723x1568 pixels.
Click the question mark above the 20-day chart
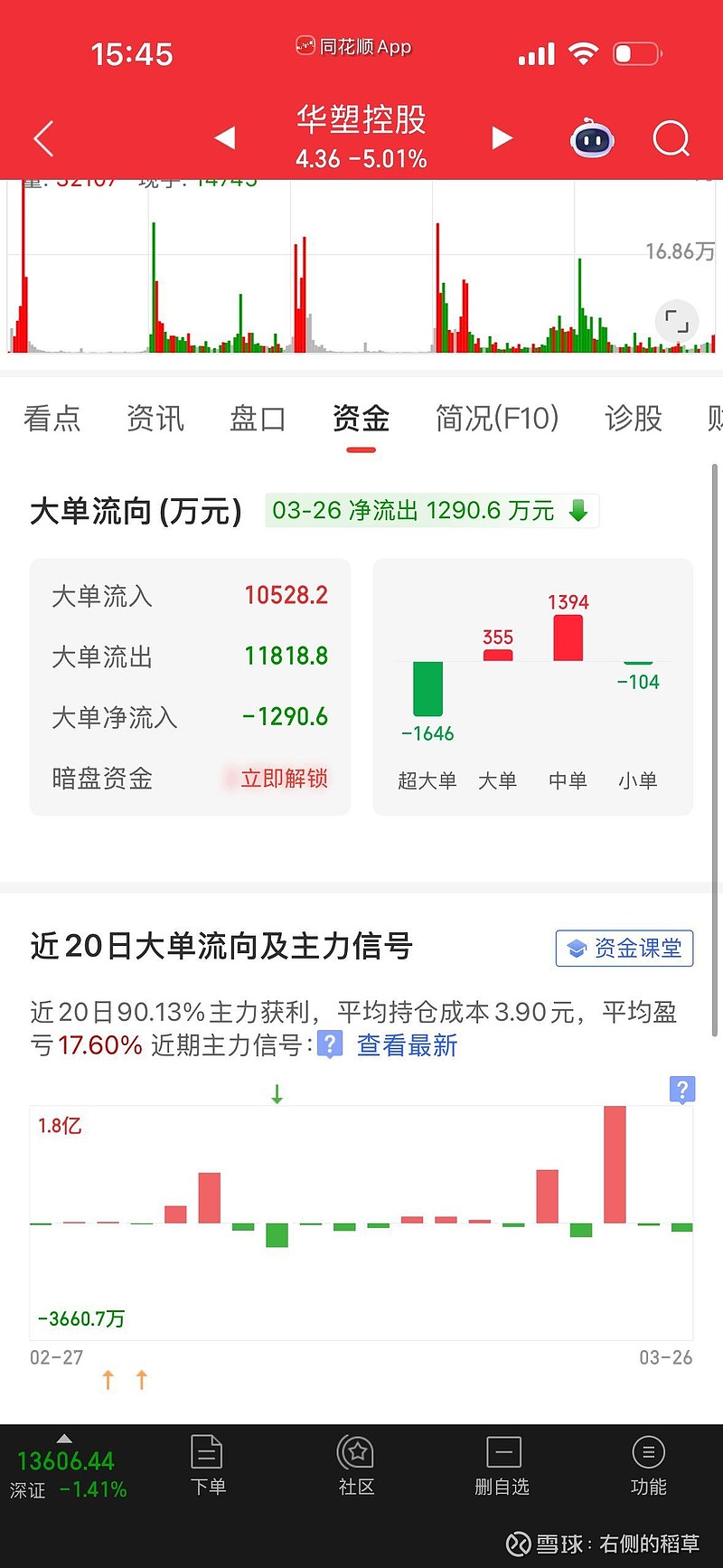click(682, 1091)
